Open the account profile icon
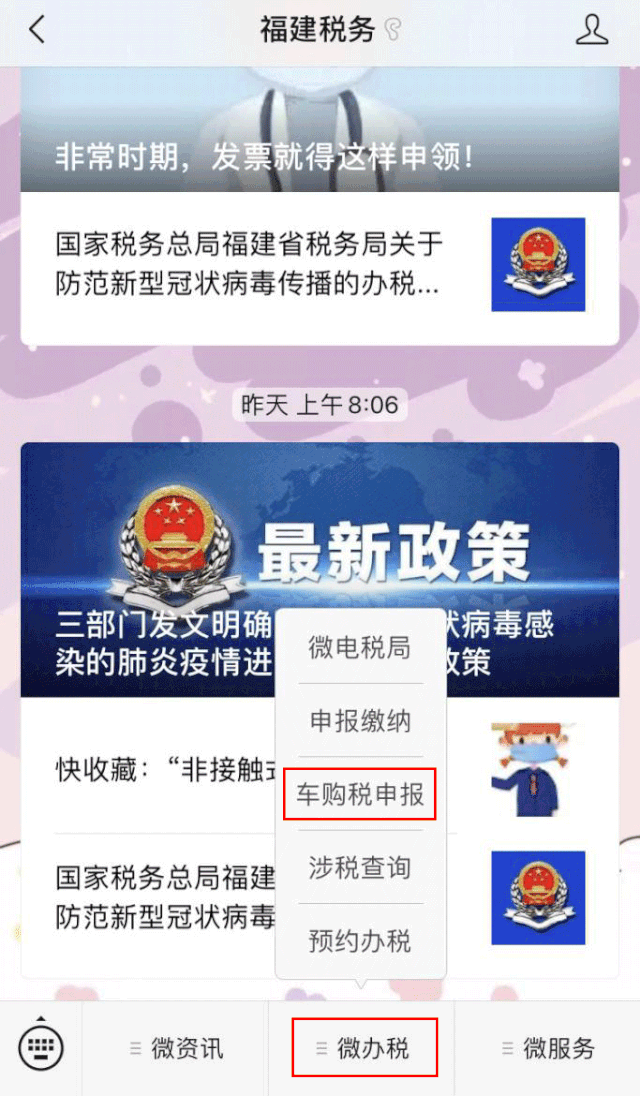 coord(592,30)
